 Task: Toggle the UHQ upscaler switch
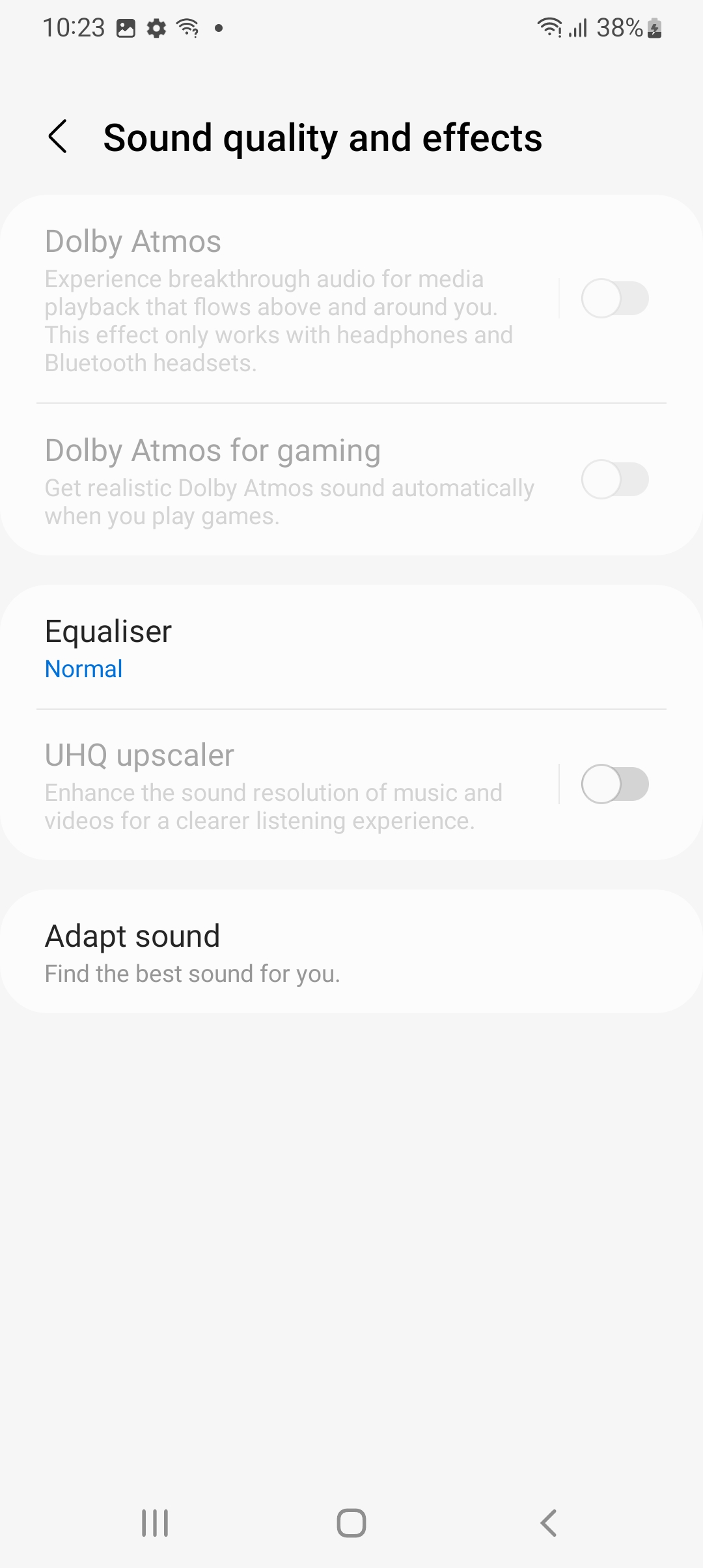coord(614,784)
